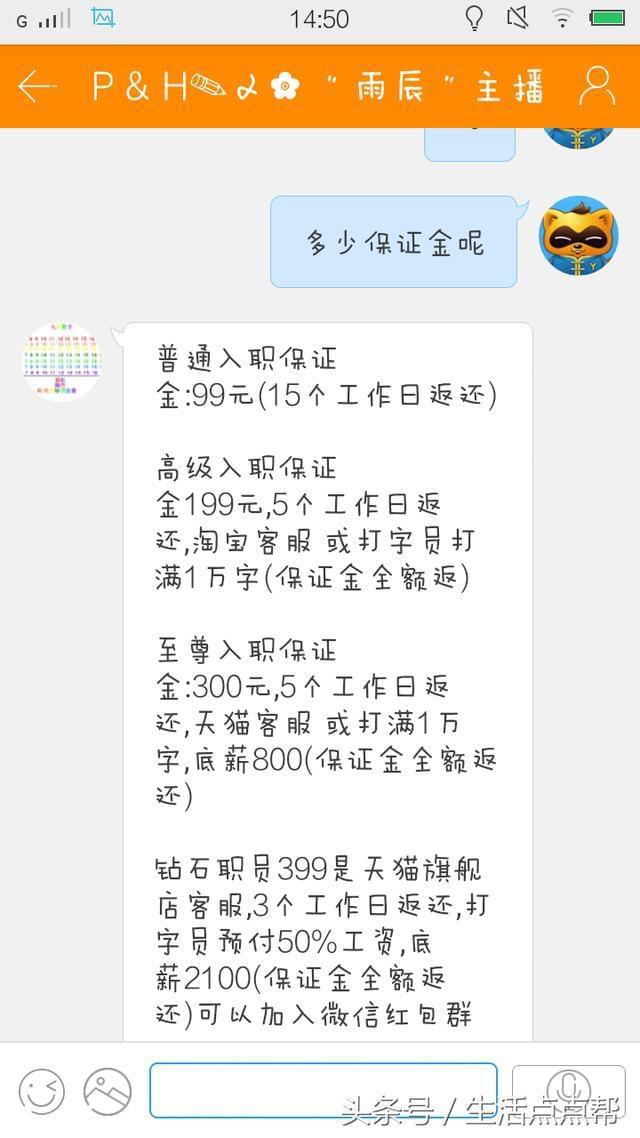This screenshot has width=640, height=1138.
Task: Focus the message input field
Action: [x=322, y=1089]
